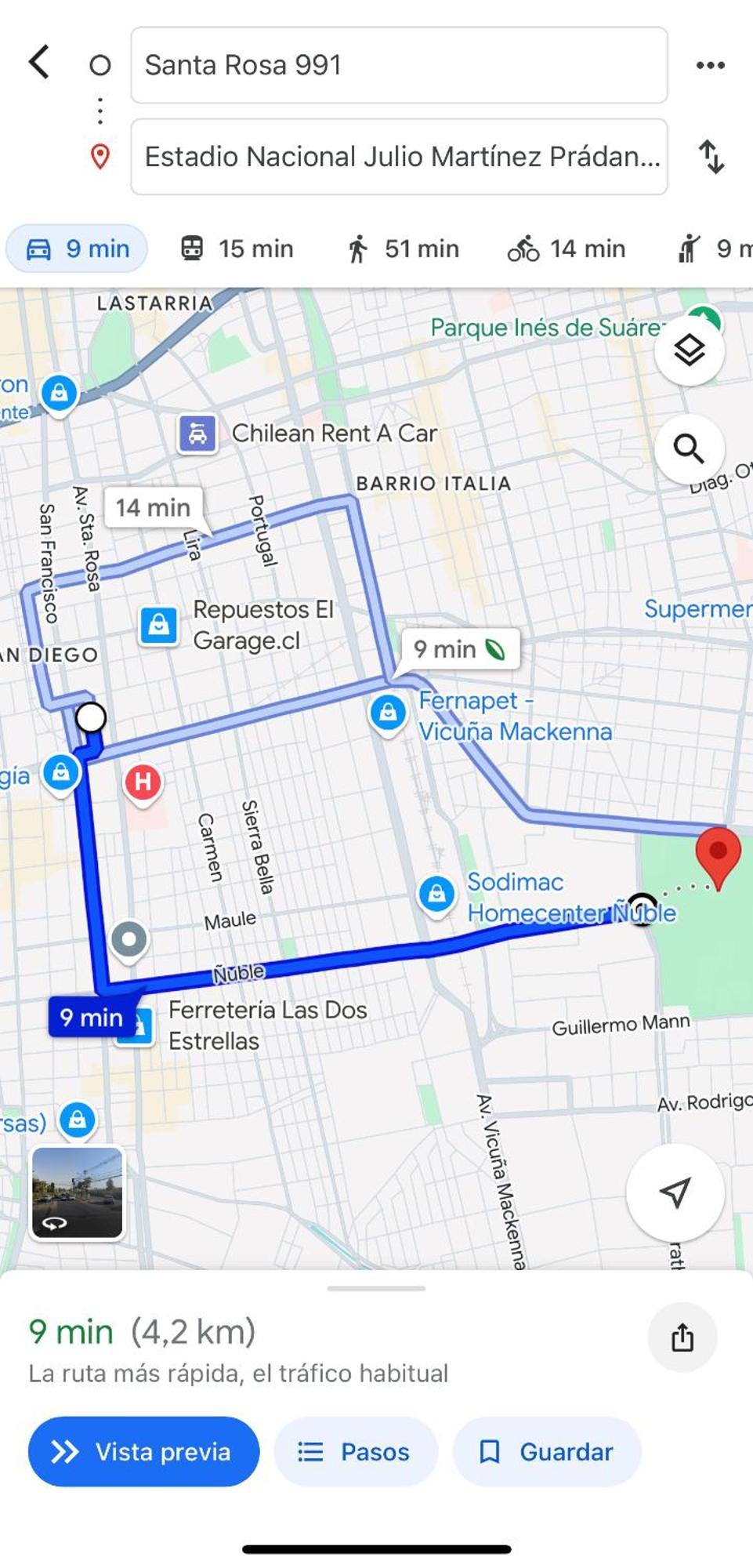
Task: Switch to public transit, 15 min
Action: (237, 249)
